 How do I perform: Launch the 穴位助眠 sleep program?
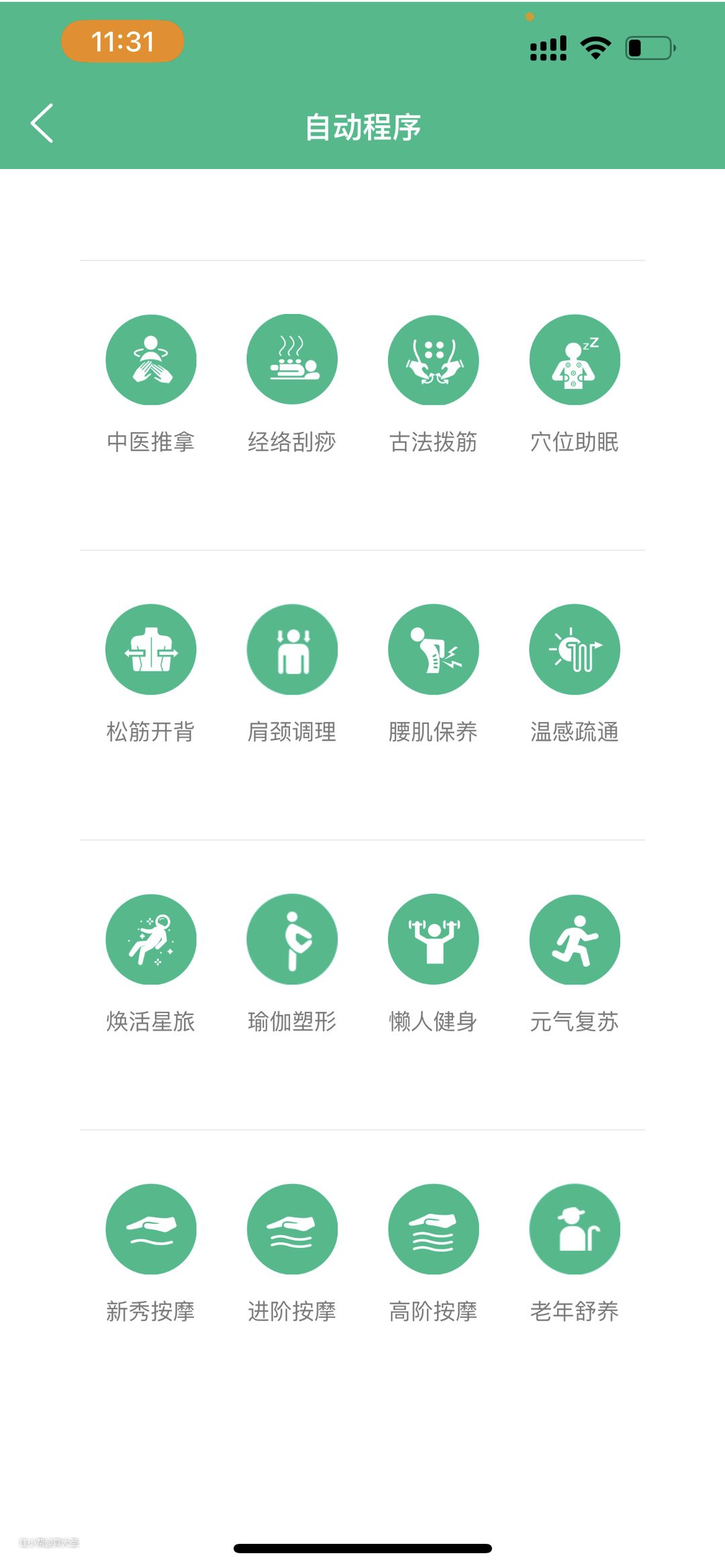pos(575,360)
